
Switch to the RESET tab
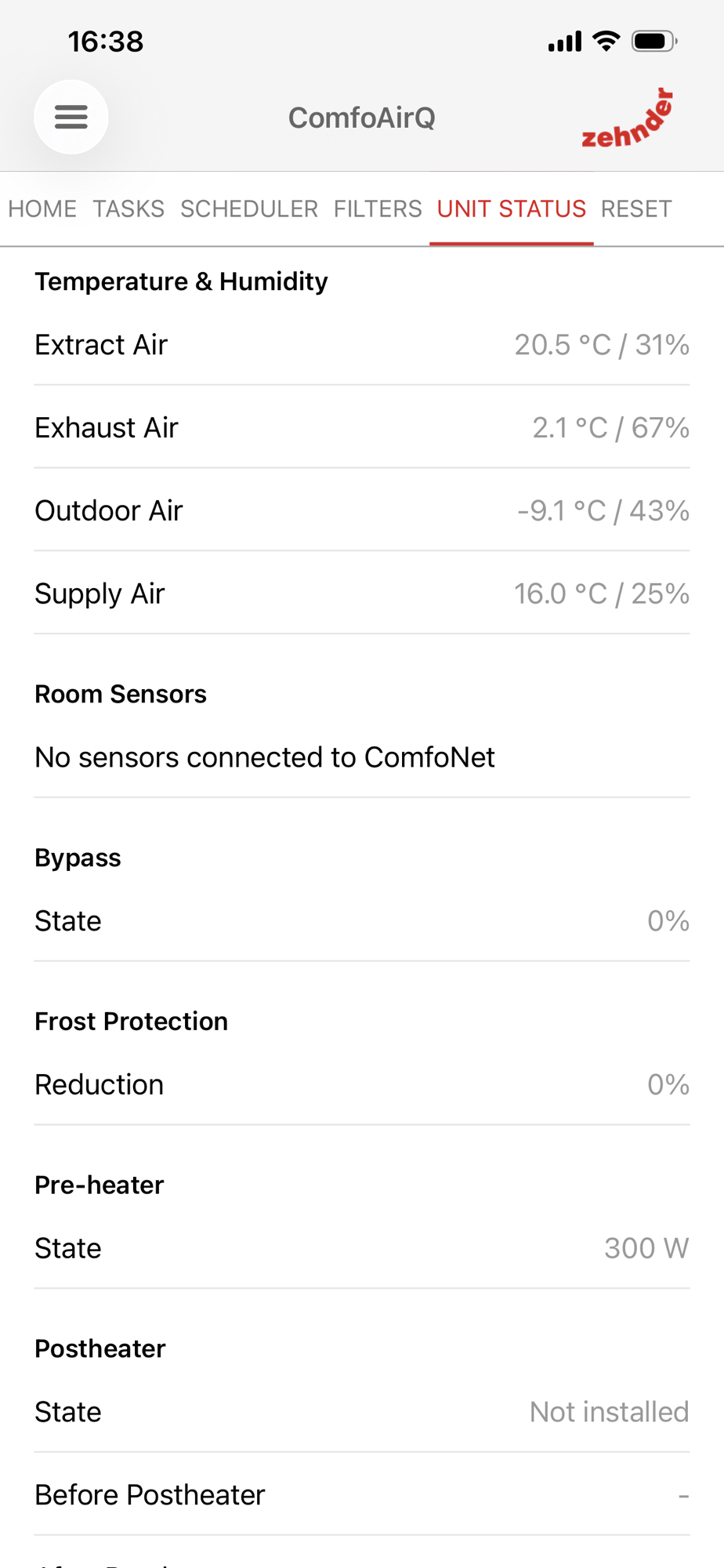pos(636,209)
